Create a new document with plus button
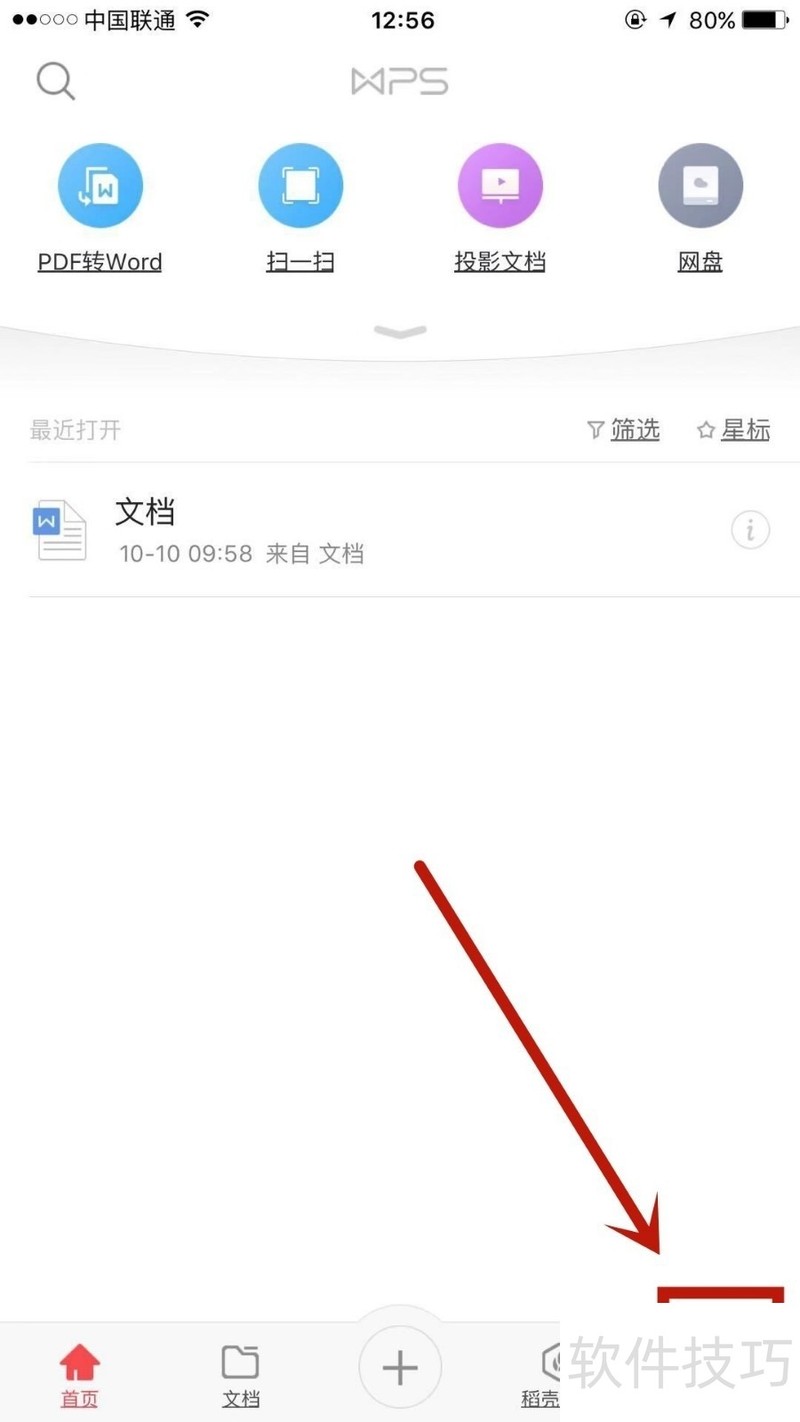 [400, 1367]
